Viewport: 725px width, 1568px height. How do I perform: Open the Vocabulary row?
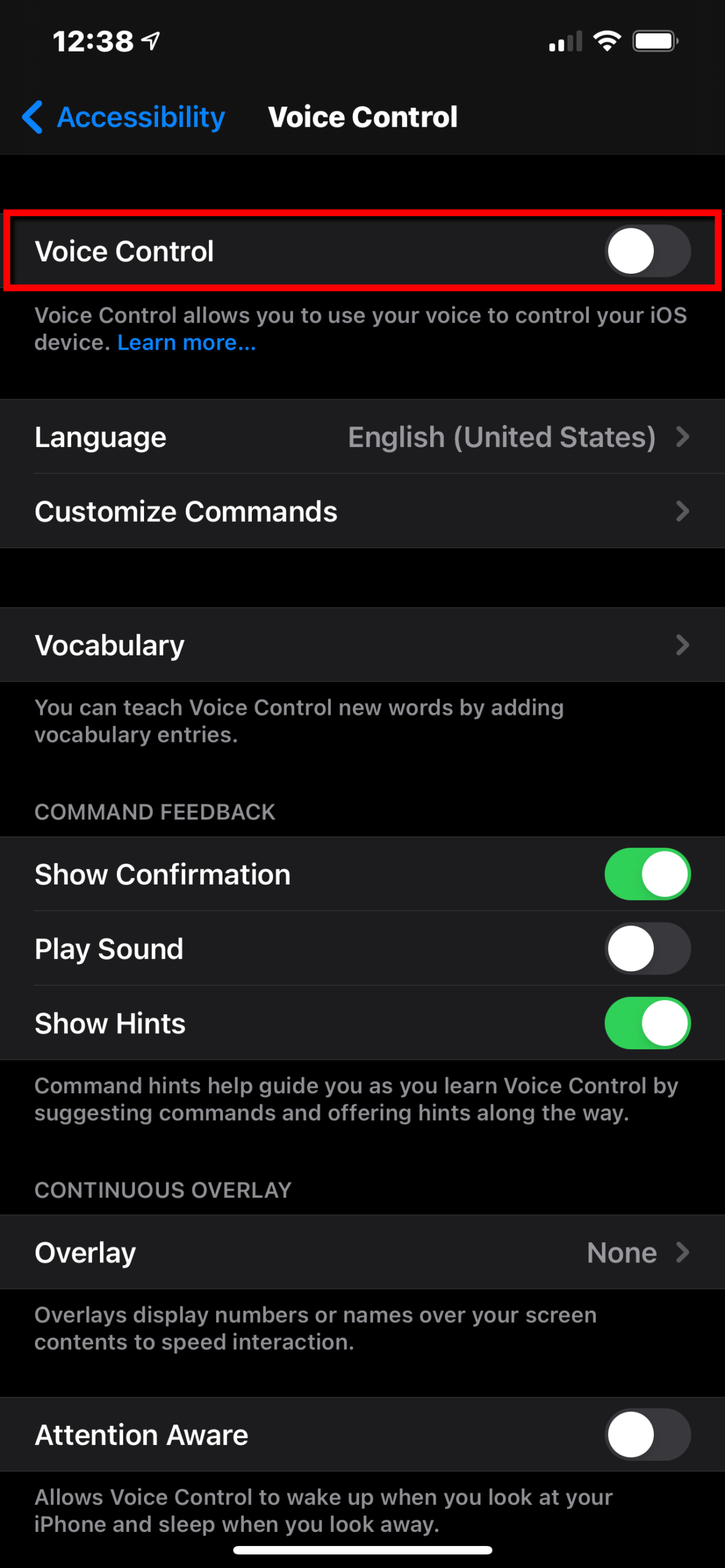tap(362, 644)
